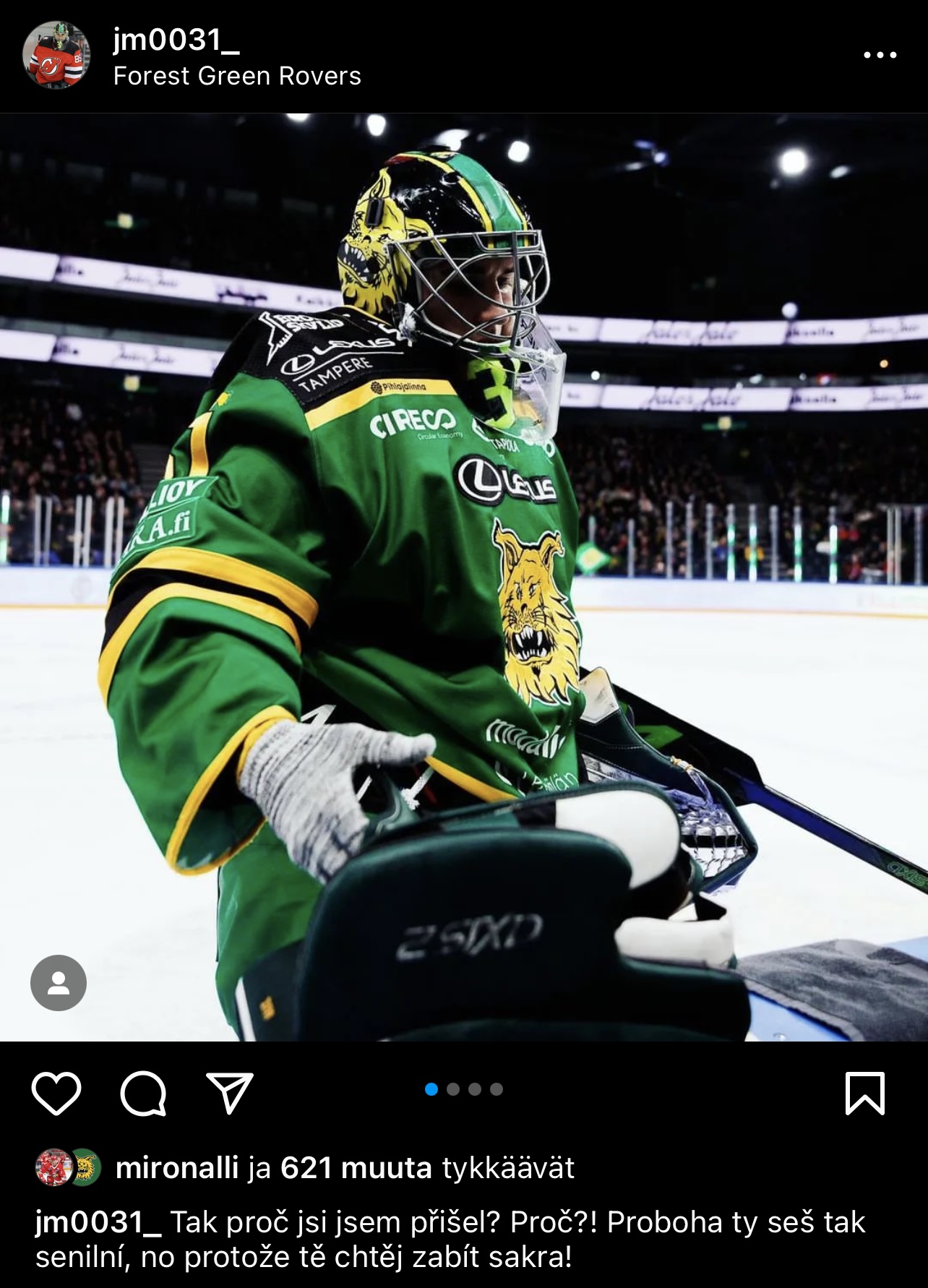928x1288 pixels.
Task: Open jm0031_ profile picture
Action: click(x=56, y=55)
